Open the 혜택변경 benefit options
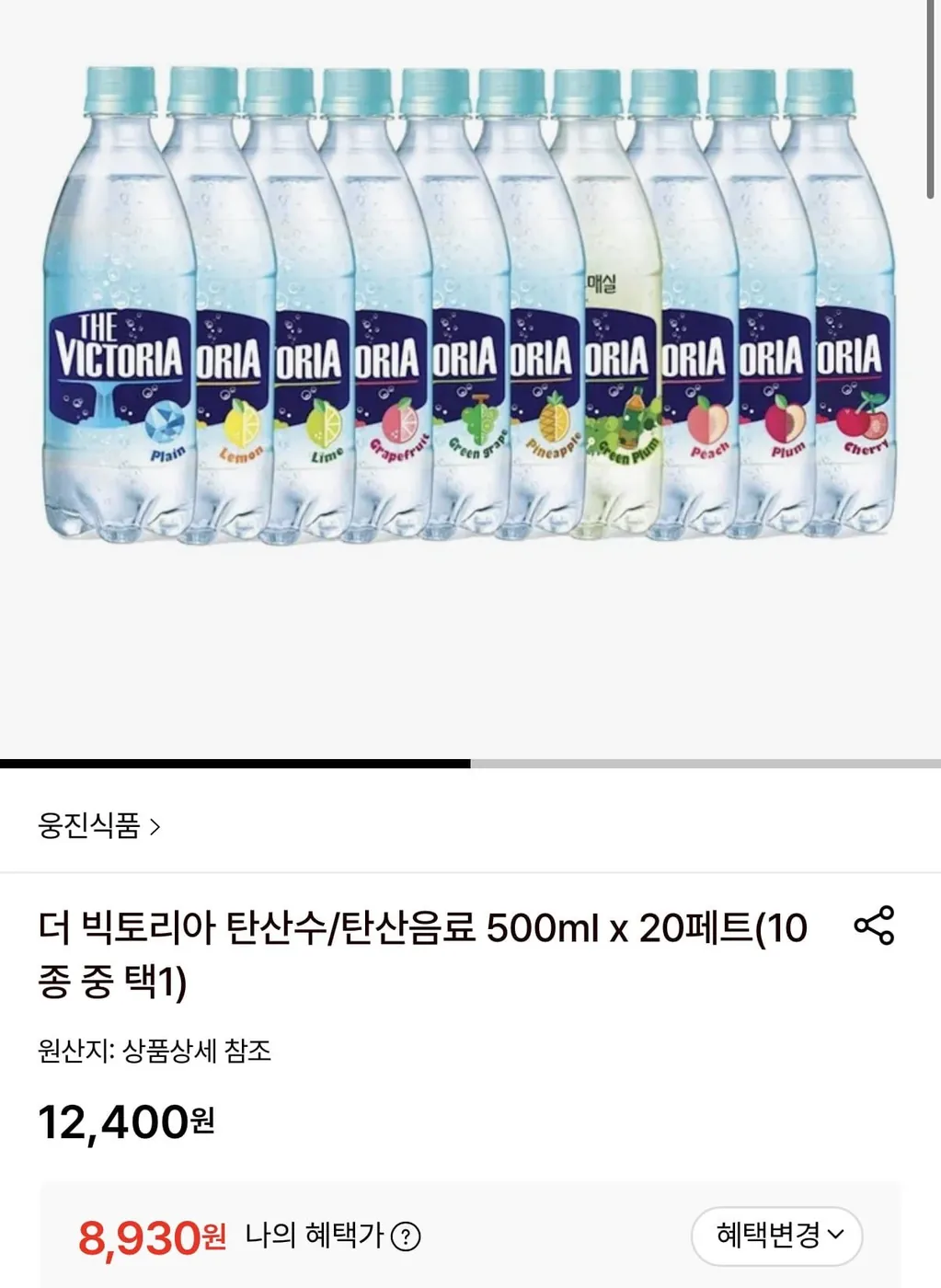The height and width of the screenshot is (1288, 941). pyautogui.click(x=775, y=1237)
